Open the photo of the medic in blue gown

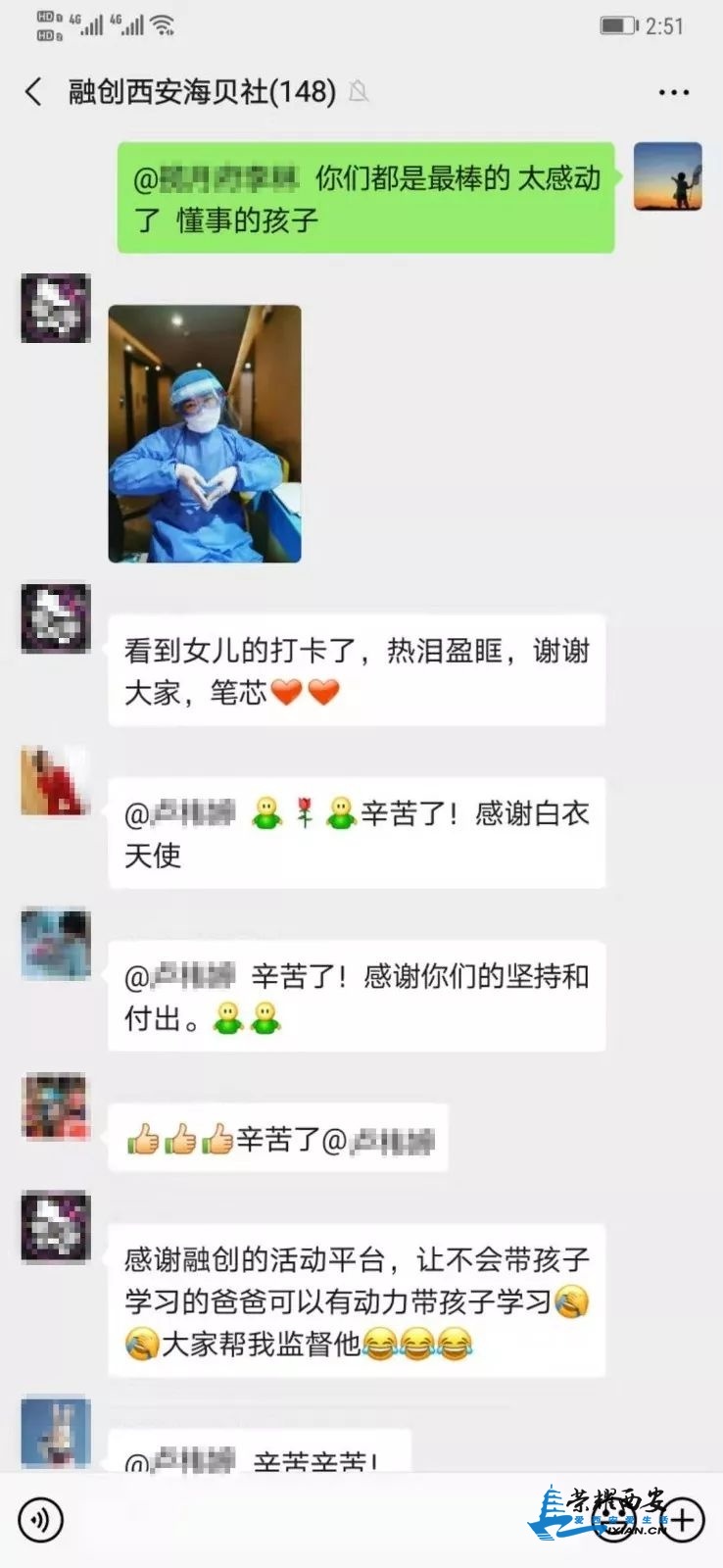(x=204, y=433)
